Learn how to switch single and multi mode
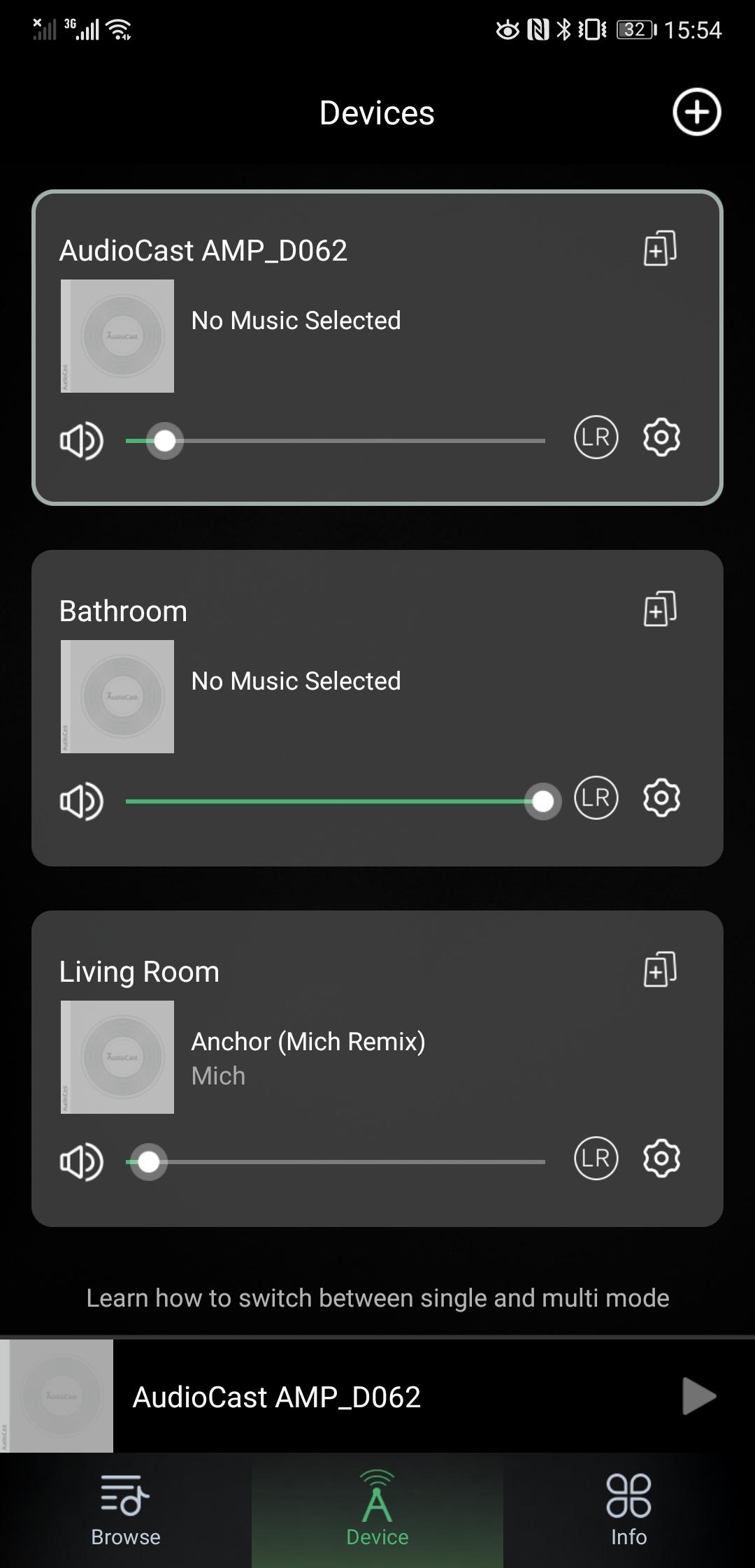755x1568 pixels. pos(377,1298)
